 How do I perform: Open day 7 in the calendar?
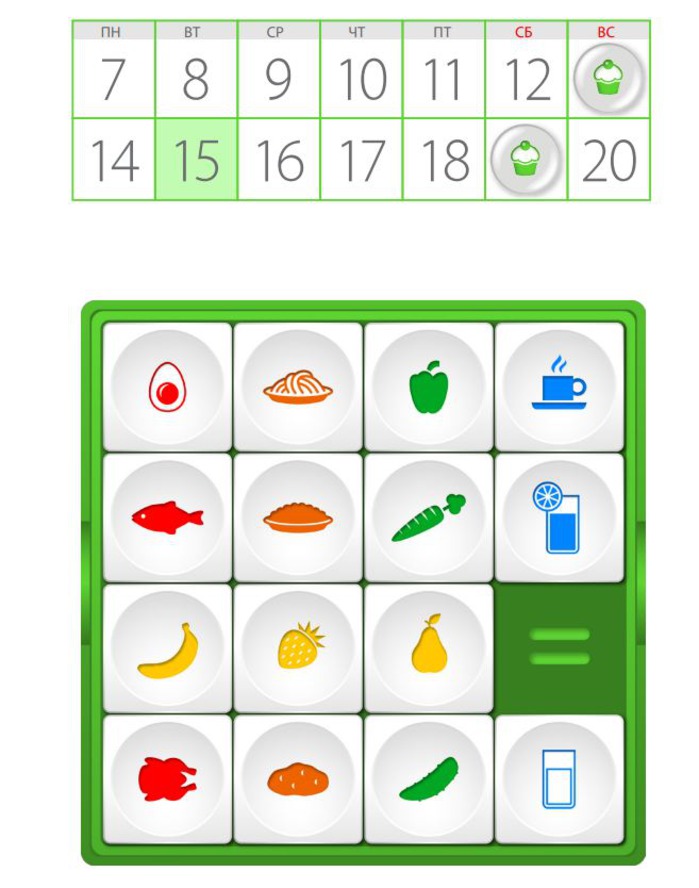(114, 79)
